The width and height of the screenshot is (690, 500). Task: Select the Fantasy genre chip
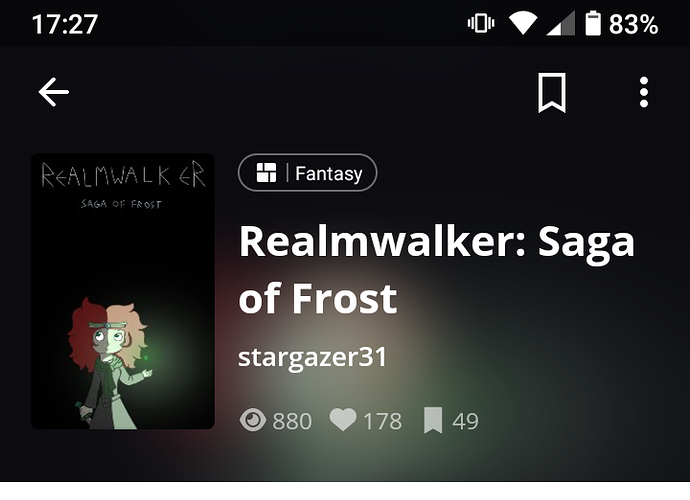point(307,173)
